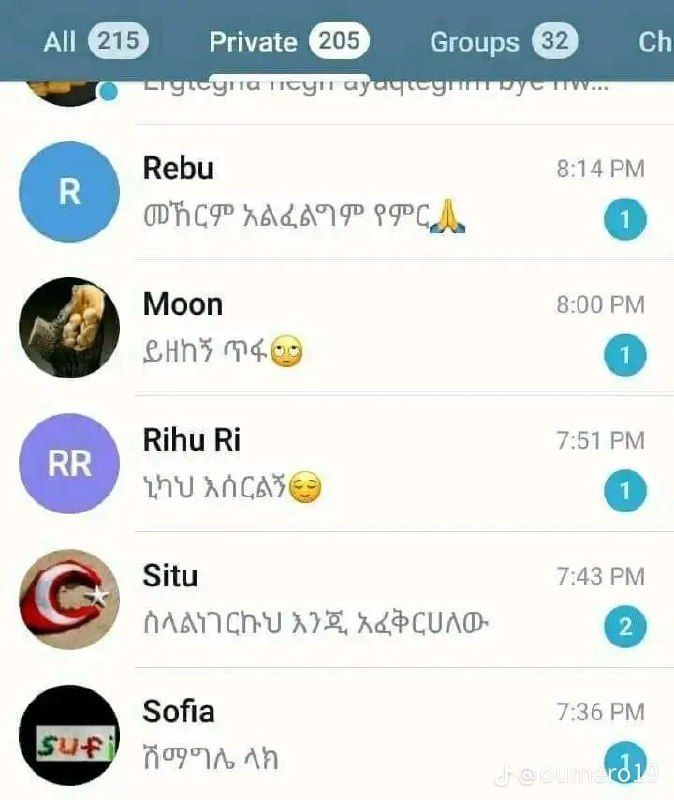This screenshot has width=674, height=800.
Task: Open the Rihu Ri conversation
Action: (337, 463)
